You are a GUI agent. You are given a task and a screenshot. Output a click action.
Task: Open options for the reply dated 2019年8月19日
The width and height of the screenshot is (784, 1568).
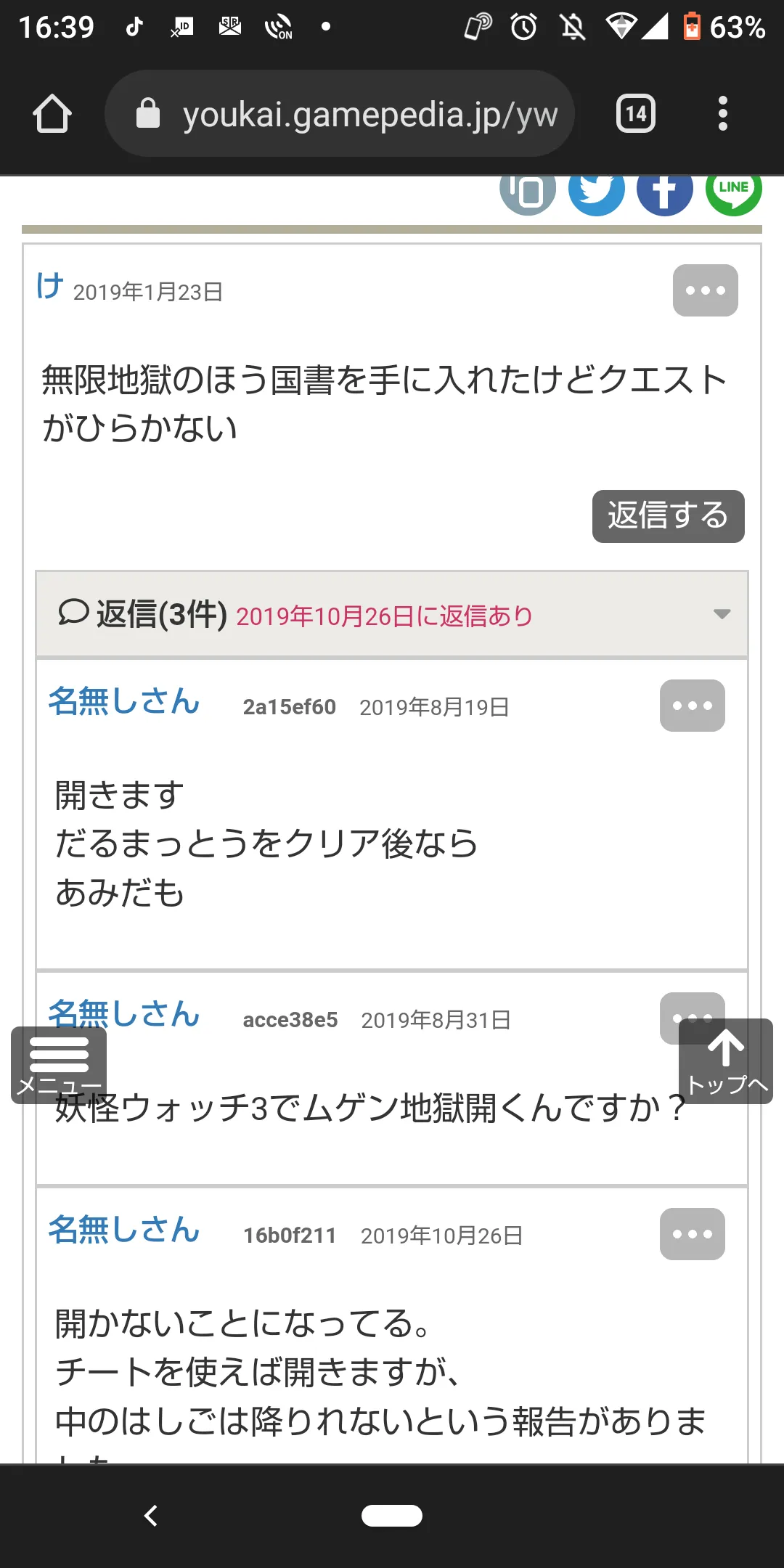click(x=693, y=706)
